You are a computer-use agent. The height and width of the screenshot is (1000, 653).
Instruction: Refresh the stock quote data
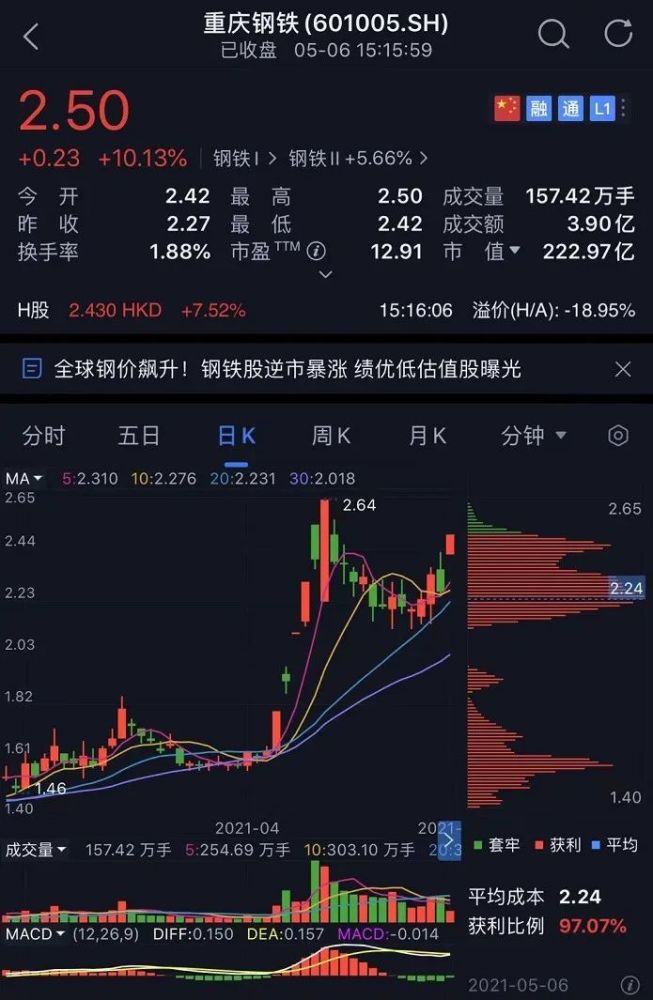pyautogui.click(x=618, y=34)
